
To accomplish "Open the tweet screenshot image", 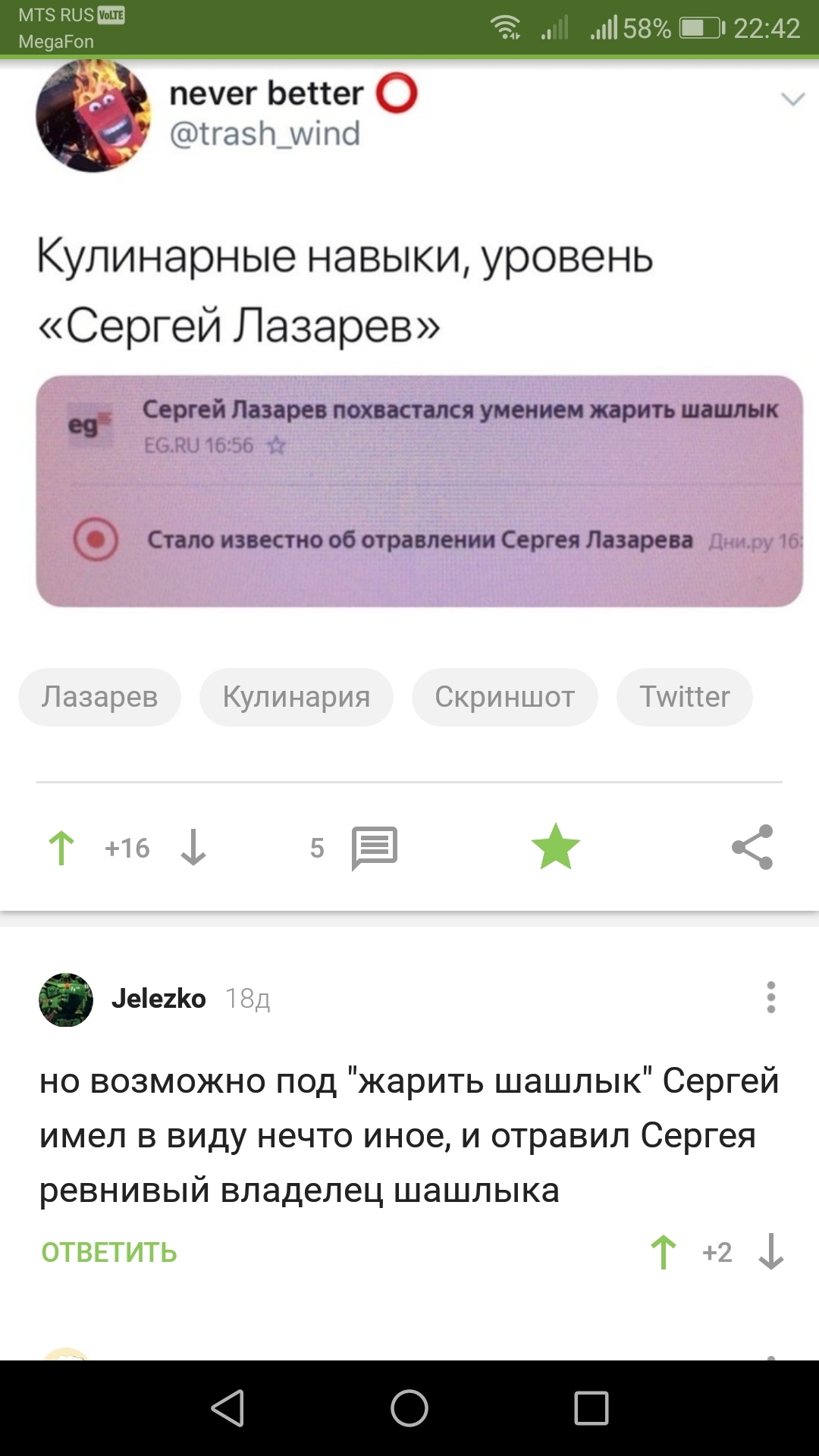I will [x=419, y=491].
